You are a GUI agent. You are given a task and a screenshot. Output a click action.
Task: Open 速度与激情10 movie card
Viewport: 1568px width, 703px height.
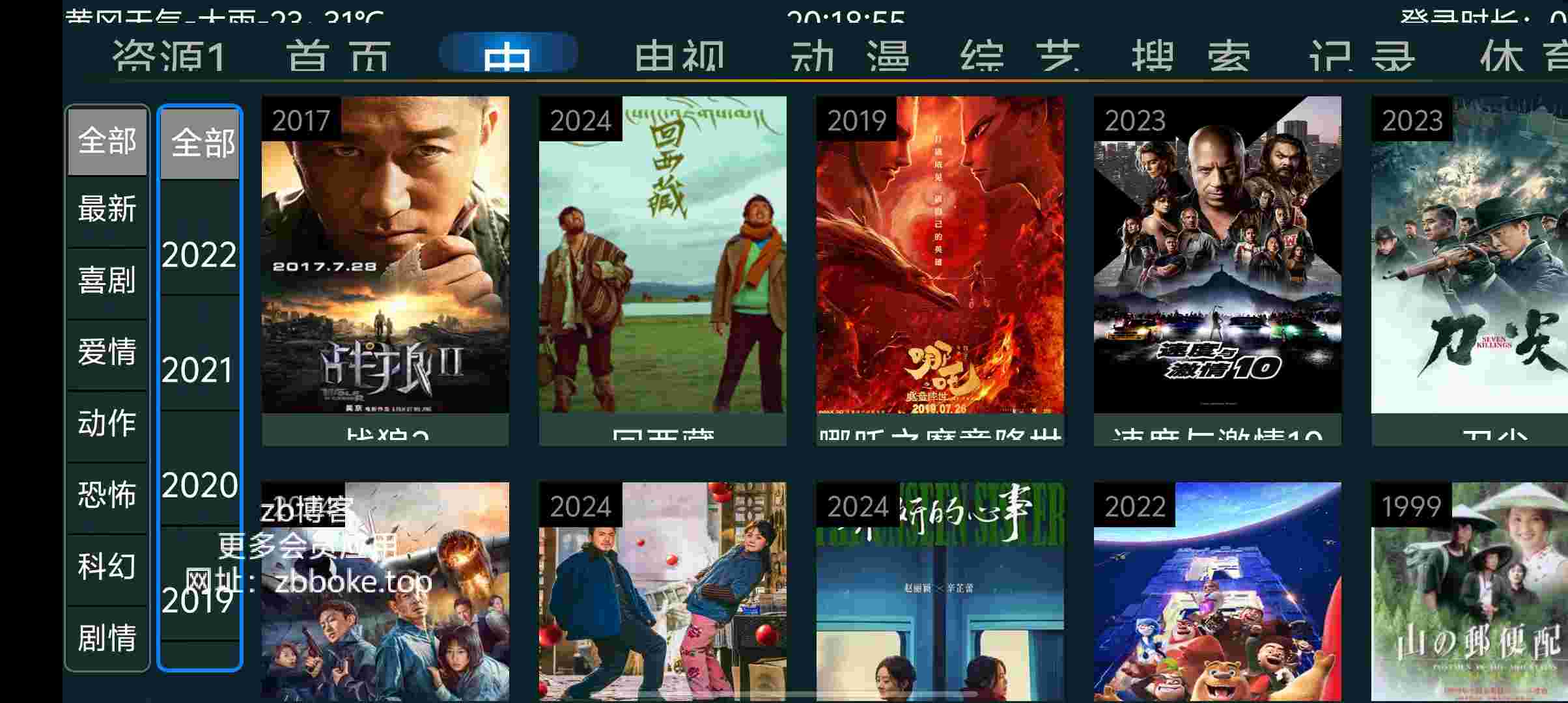[1217, 260]
